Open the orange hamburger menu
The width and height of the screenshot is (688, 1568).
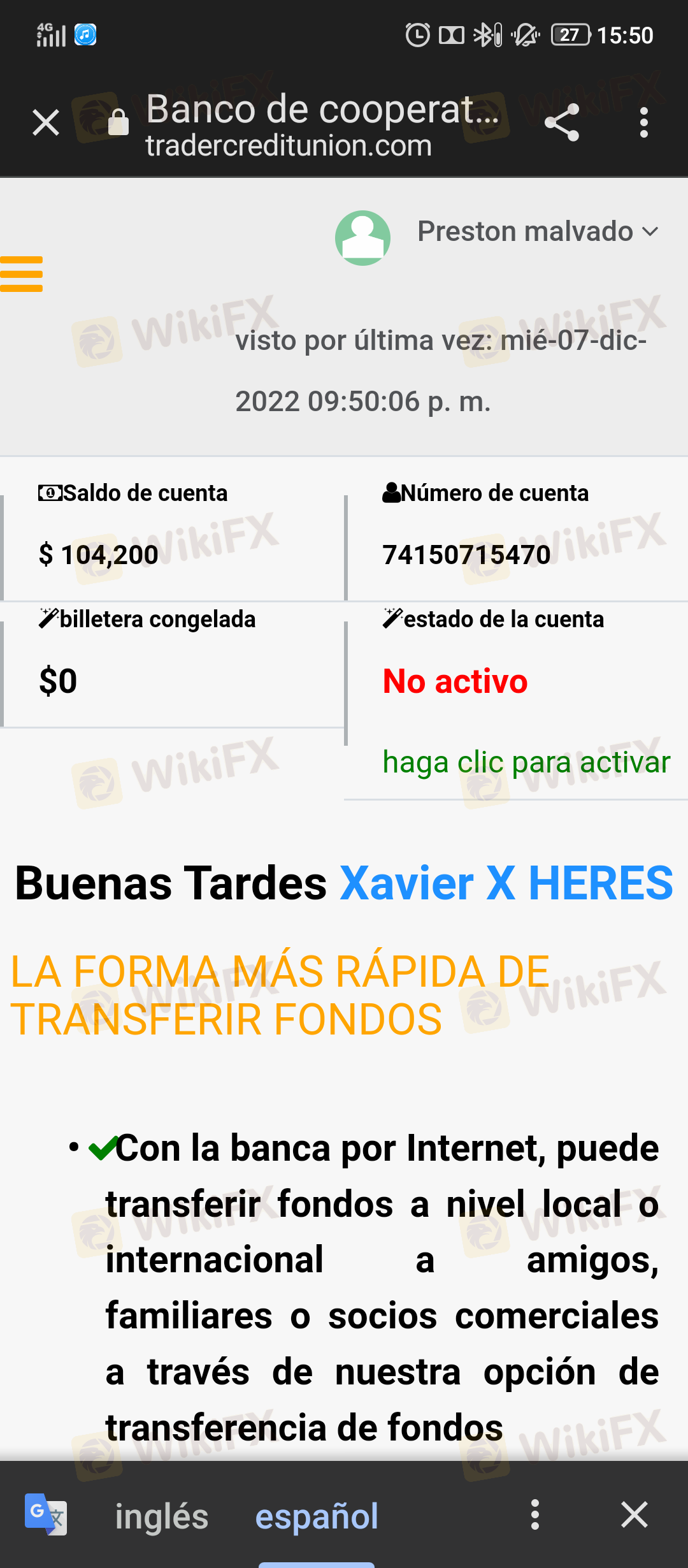click(22, 274)
